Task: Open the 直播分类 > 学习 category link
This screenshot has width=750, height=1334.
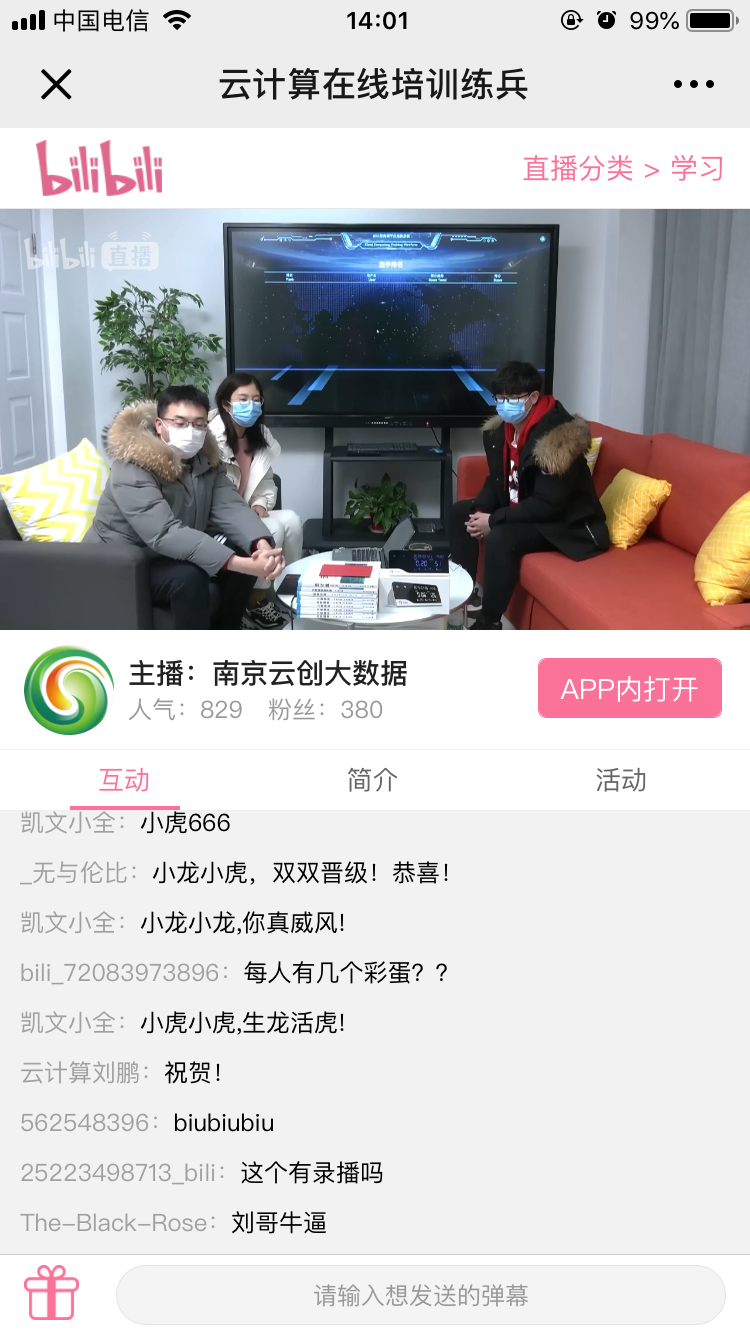Action: click(x=623, y=168)
